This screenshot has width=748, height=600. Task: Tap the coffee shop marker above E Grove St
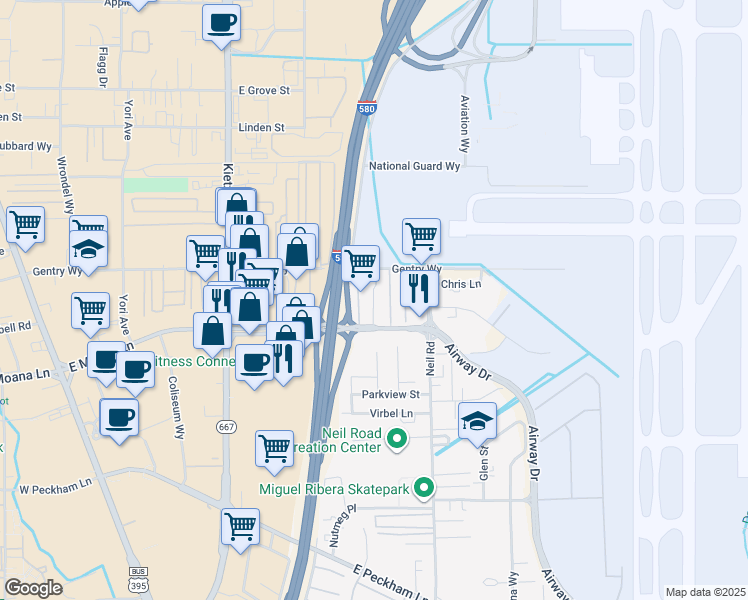[x=221, y=22]
